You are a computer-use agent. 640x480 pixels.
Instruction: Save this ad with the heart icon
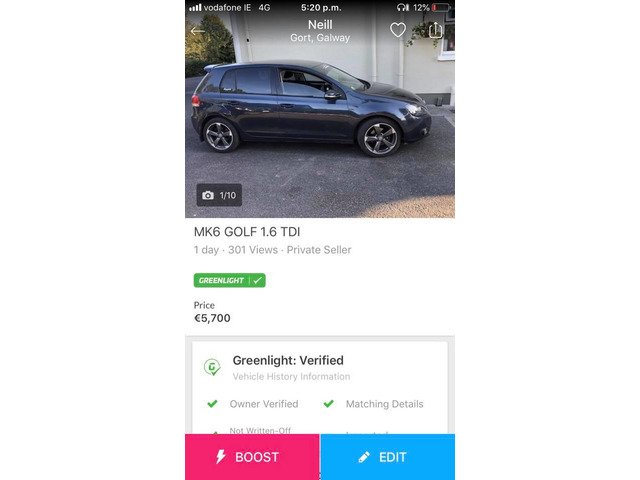tap(398, 31)
